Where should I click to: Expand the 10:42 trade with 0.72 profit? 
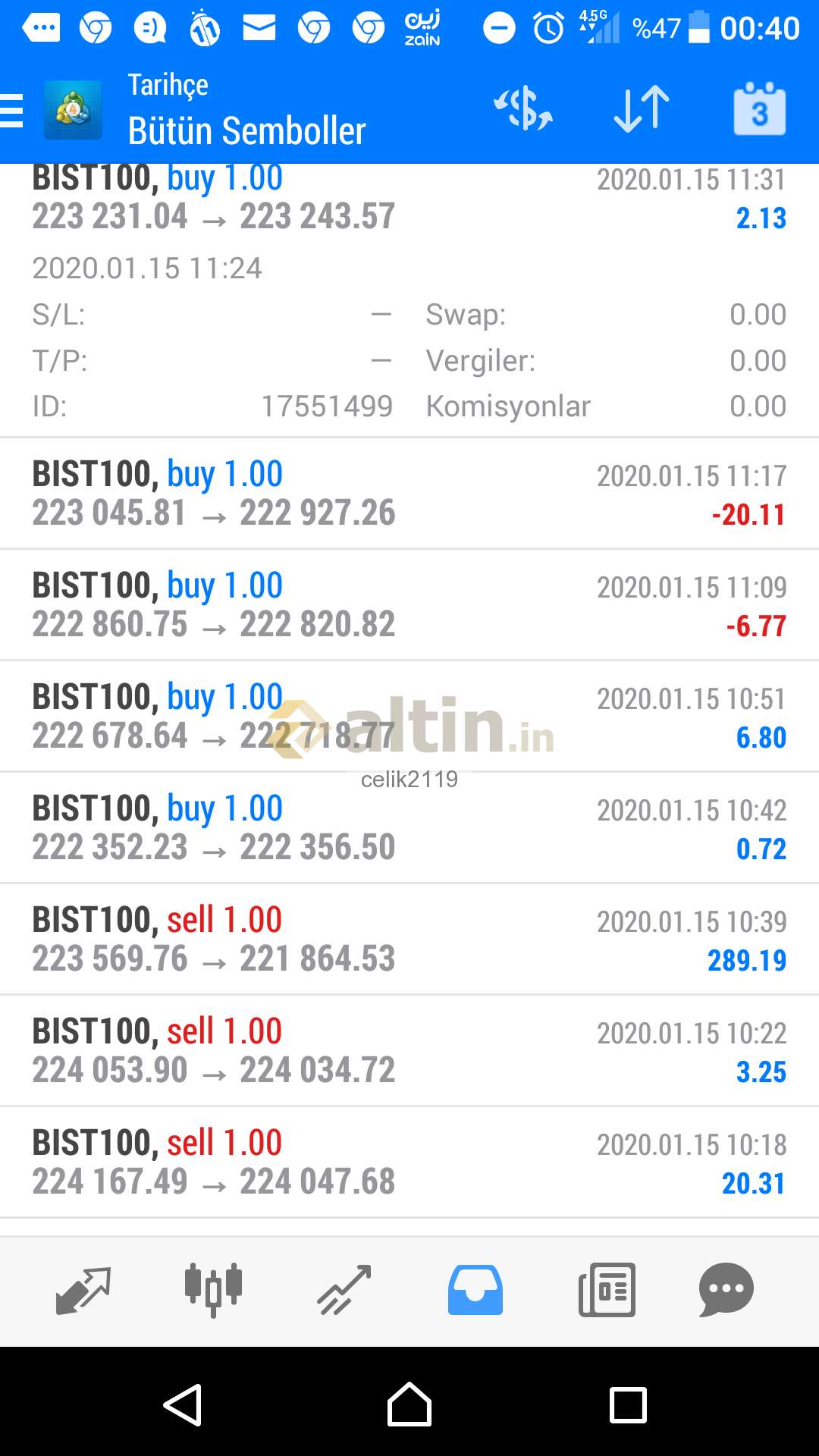409,827
